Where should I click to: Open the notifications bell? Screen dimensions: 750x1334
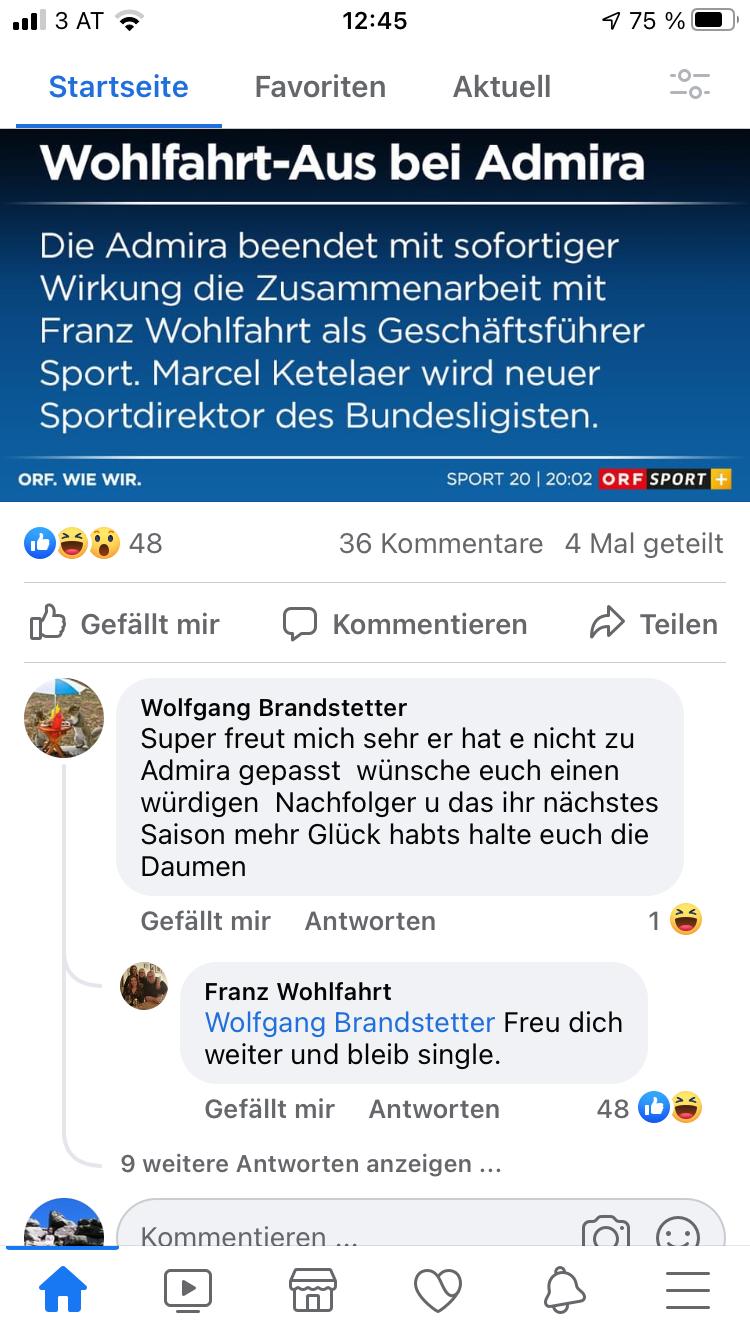pos(564,1290)
